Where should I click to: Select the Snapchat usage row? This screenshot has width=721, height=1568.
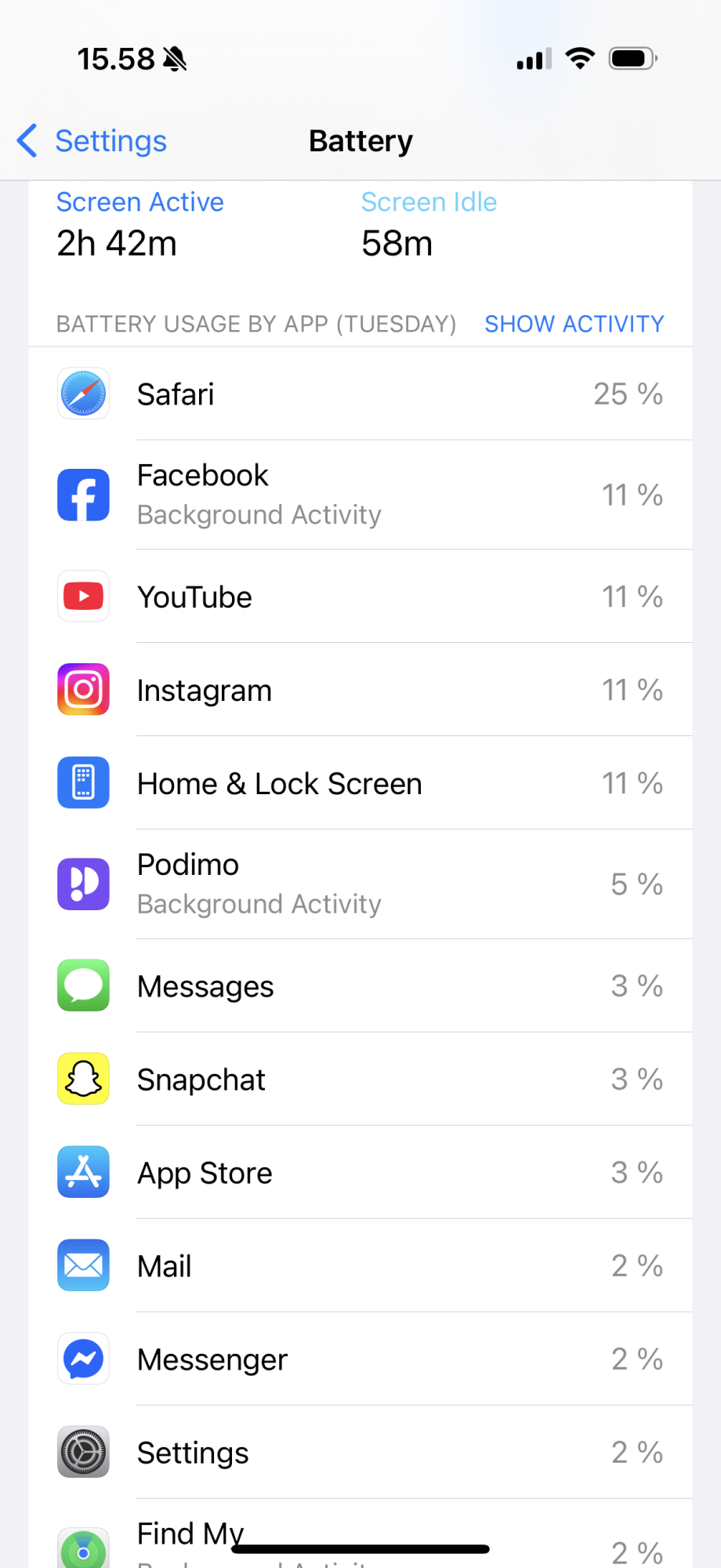(x=360, y=1079)
